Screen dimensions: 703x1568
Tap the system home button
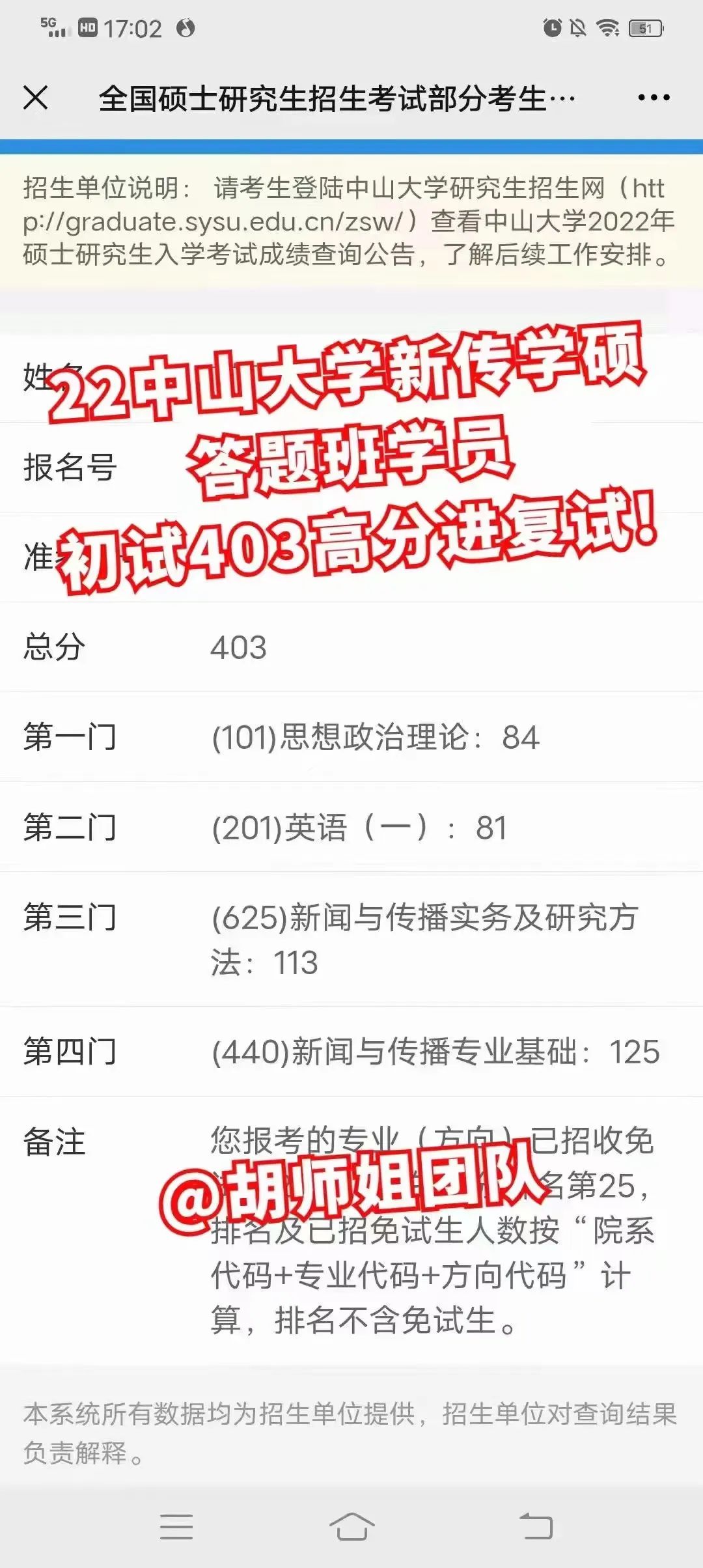351,1526
